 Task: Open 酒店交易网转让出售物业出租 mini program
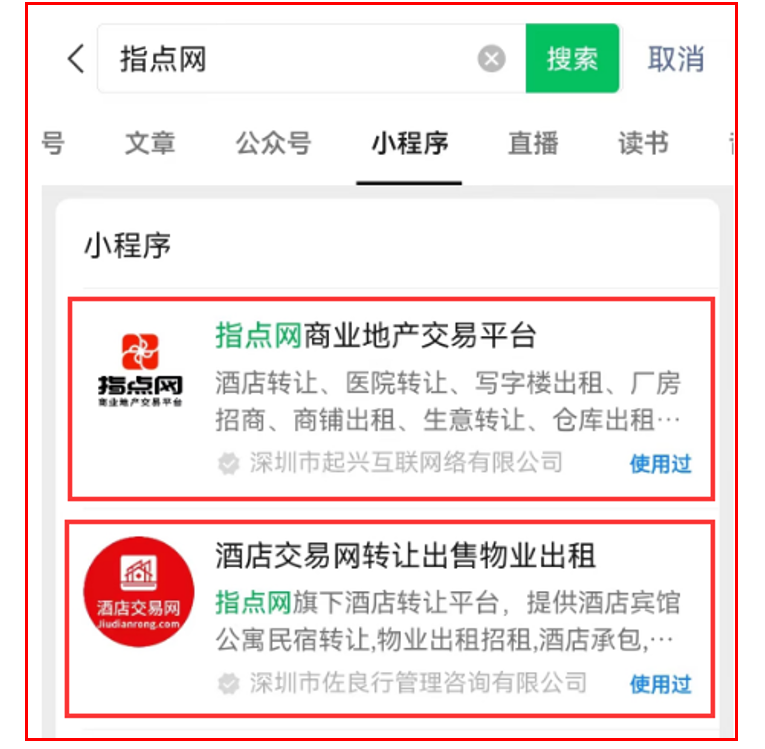(x=390, y=618)
